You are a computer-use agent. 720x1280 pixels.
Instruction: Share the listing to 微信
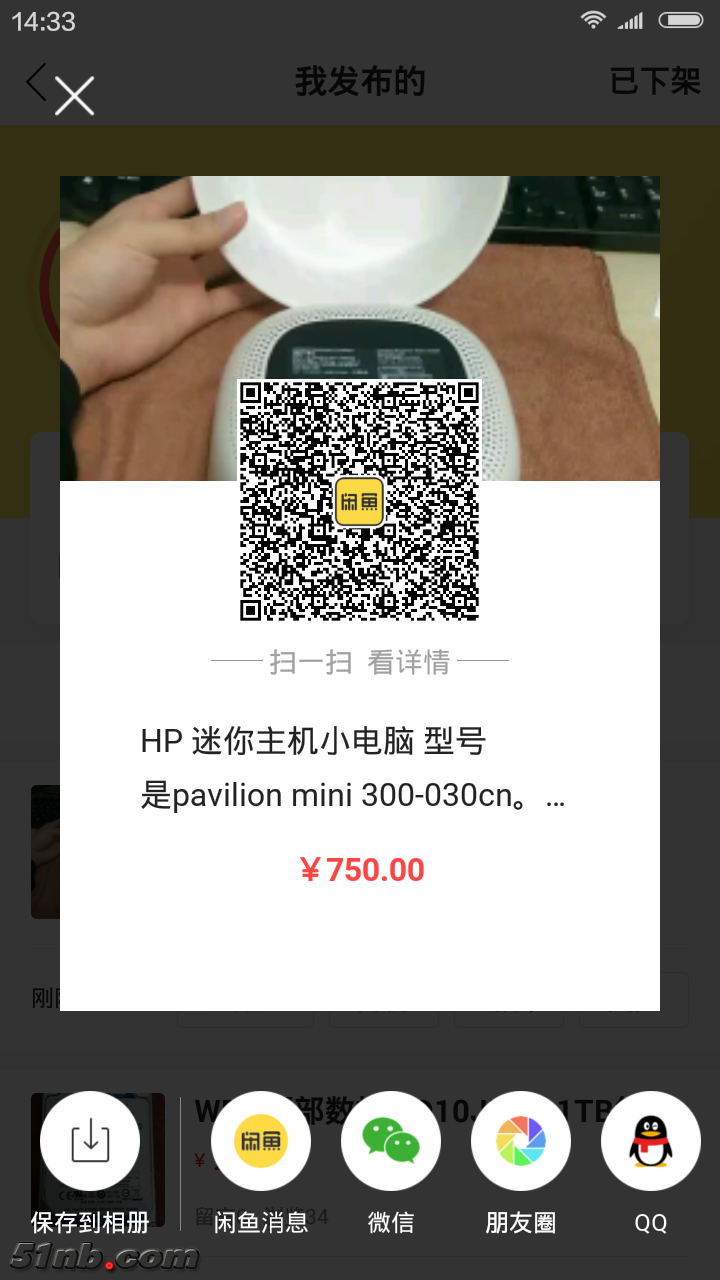[391, 1141]
